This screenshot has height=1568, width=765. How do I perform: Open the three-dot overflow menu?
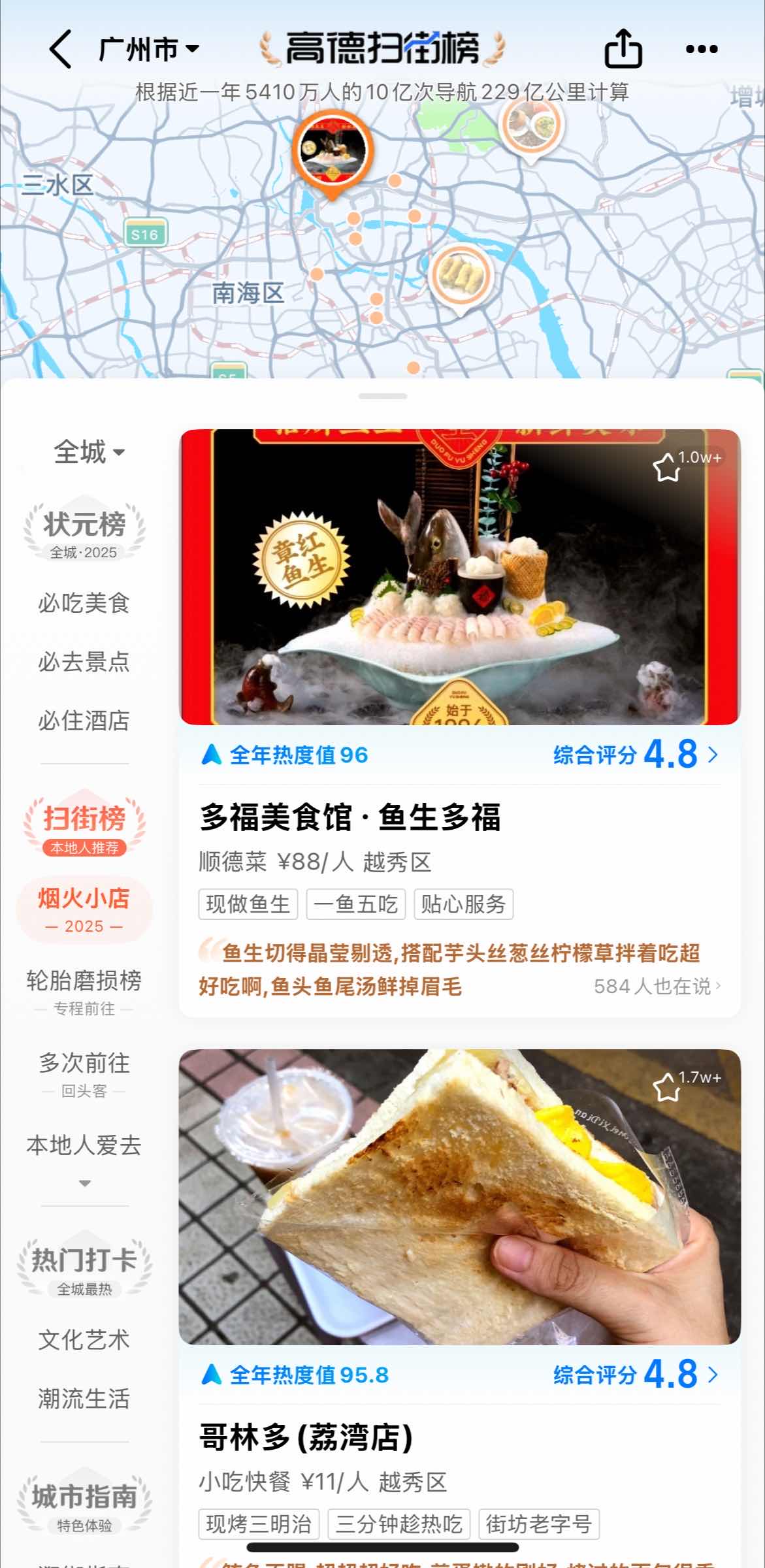(x=702, y=49)
